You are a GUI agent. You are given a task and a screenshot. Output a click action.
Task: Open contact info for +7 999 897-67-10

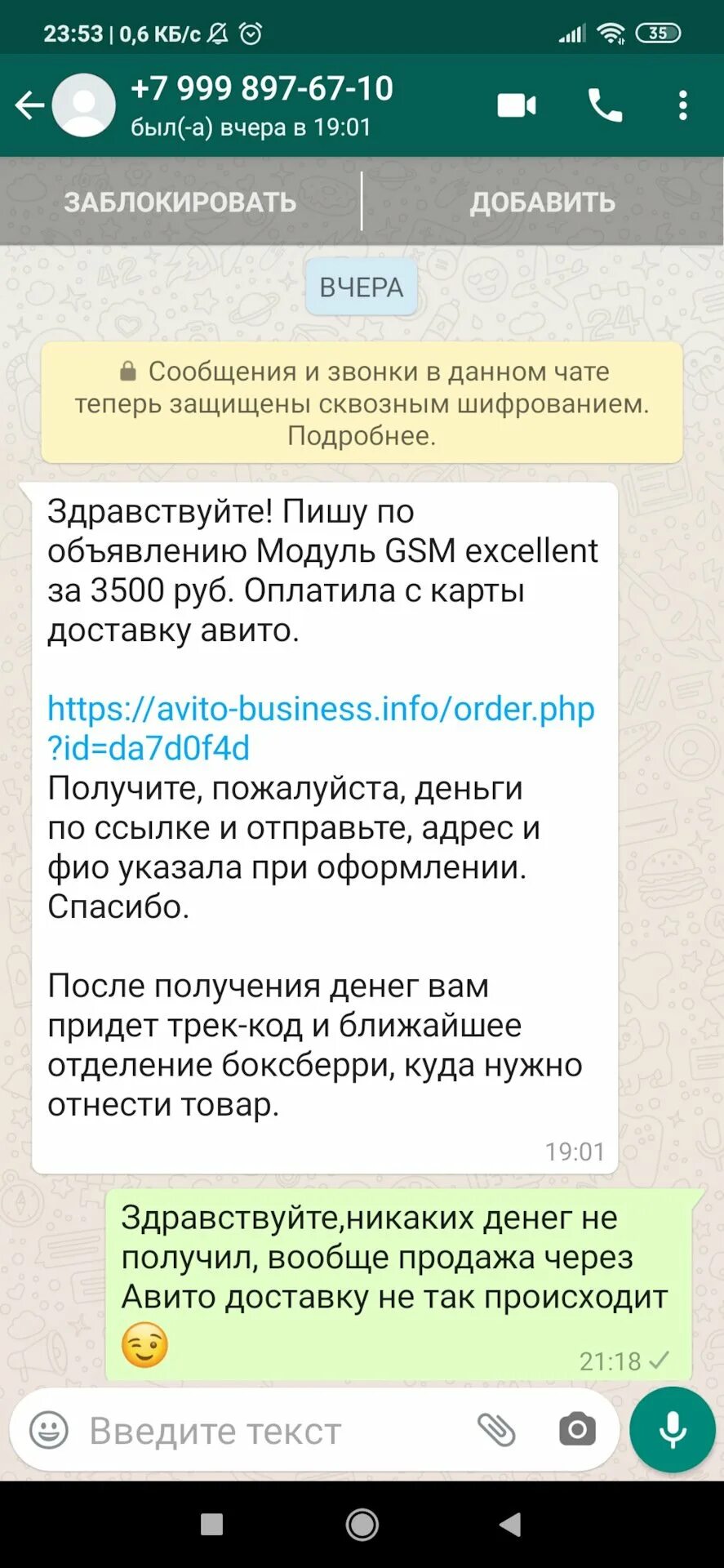(261, 105)
